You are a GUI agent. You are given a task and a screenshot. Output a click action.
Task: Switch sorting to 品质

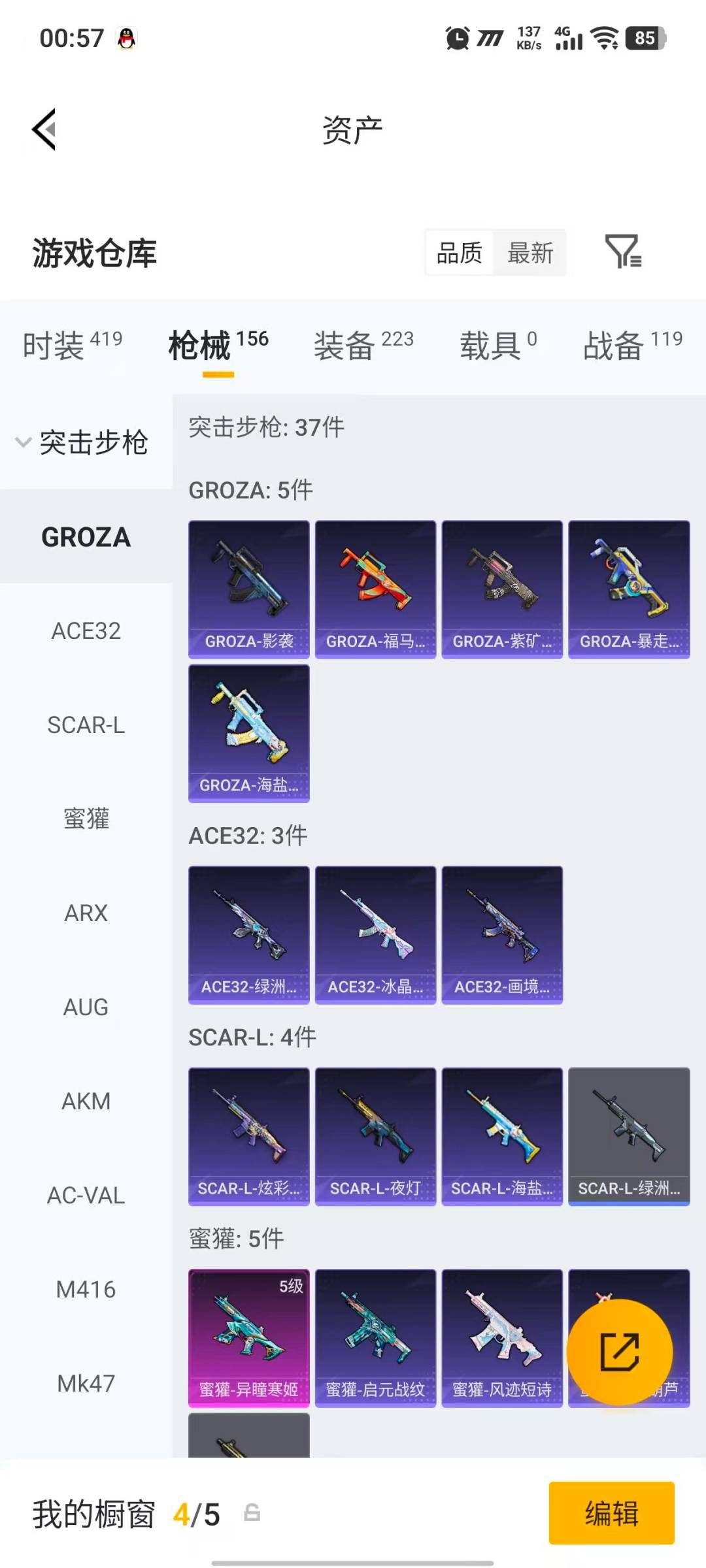click(x=460, y=253)
